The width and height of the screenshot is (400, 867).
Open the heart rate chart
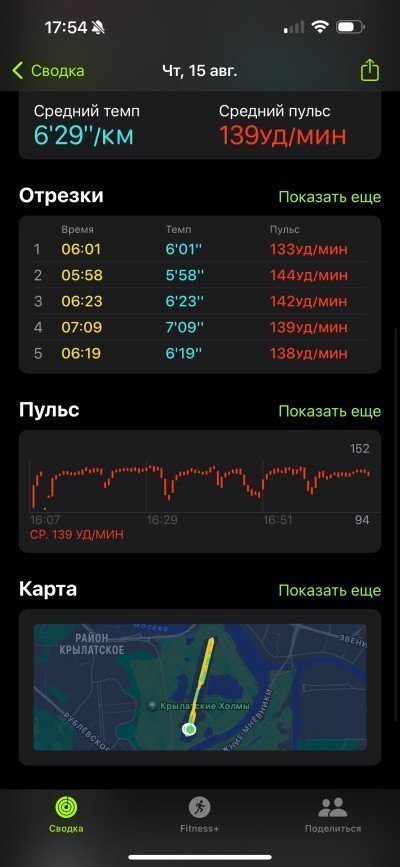tap(200, 491)
